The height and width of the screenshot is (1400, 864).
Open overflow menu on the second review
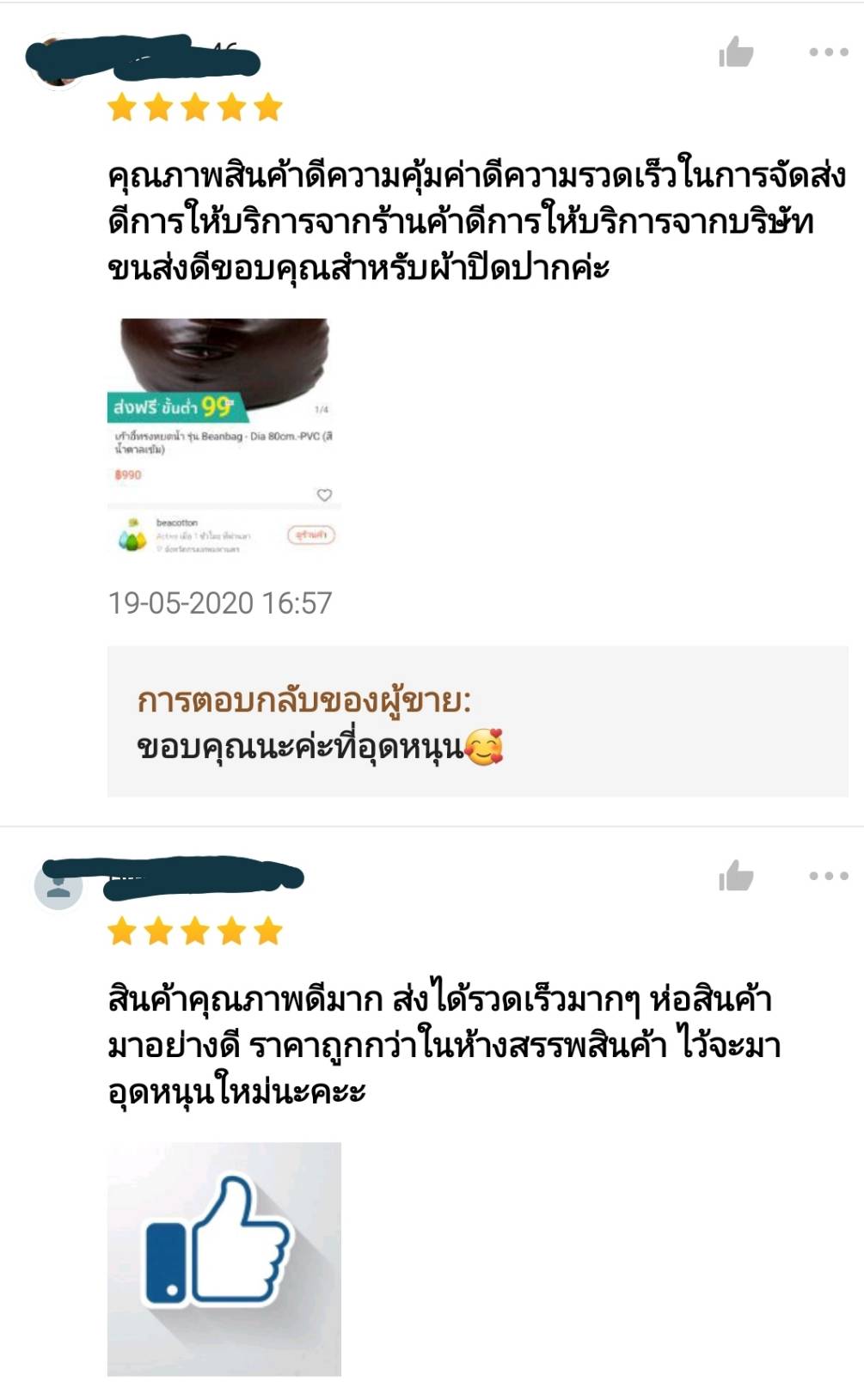click(829, 877)
